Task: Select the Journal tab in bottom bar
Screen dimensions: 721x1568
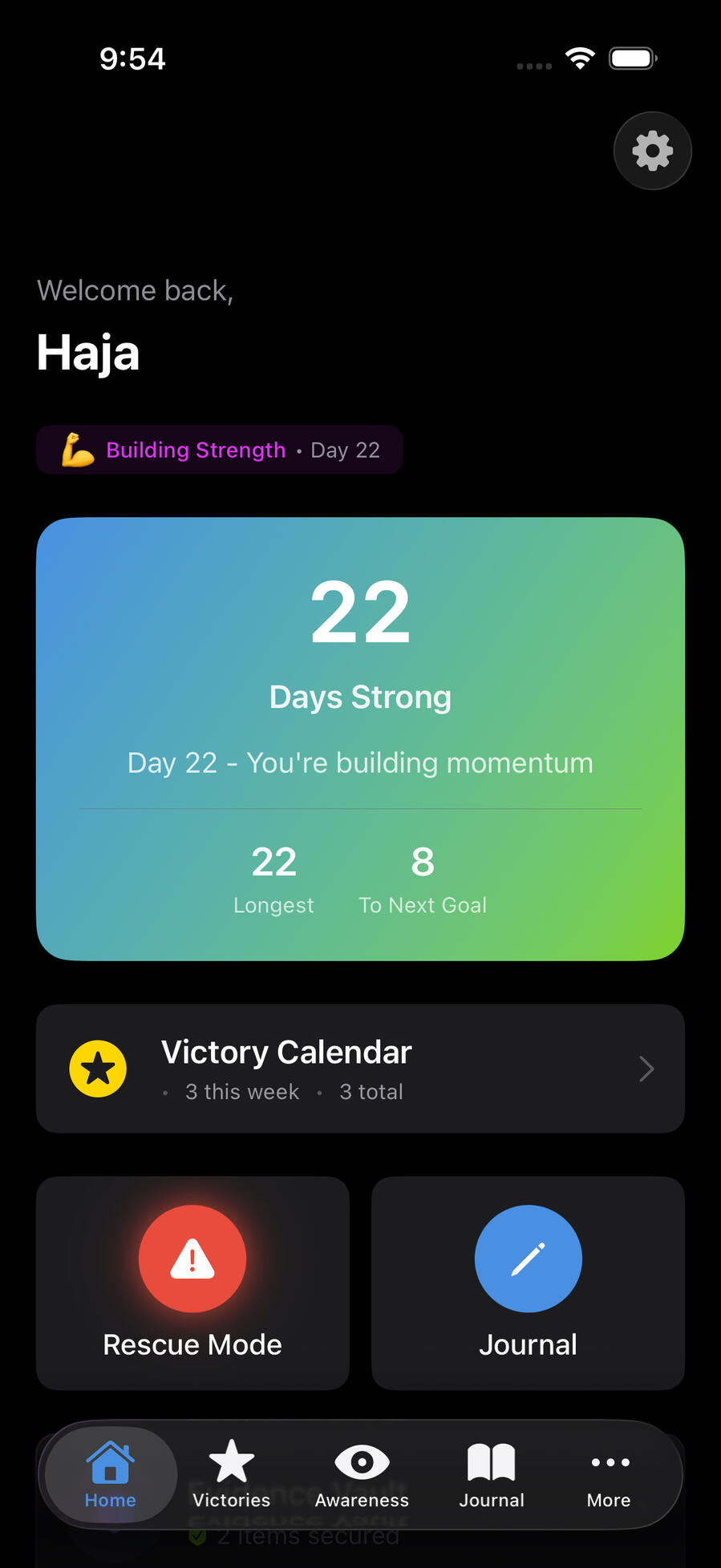Action: [x=492, y=1475]
